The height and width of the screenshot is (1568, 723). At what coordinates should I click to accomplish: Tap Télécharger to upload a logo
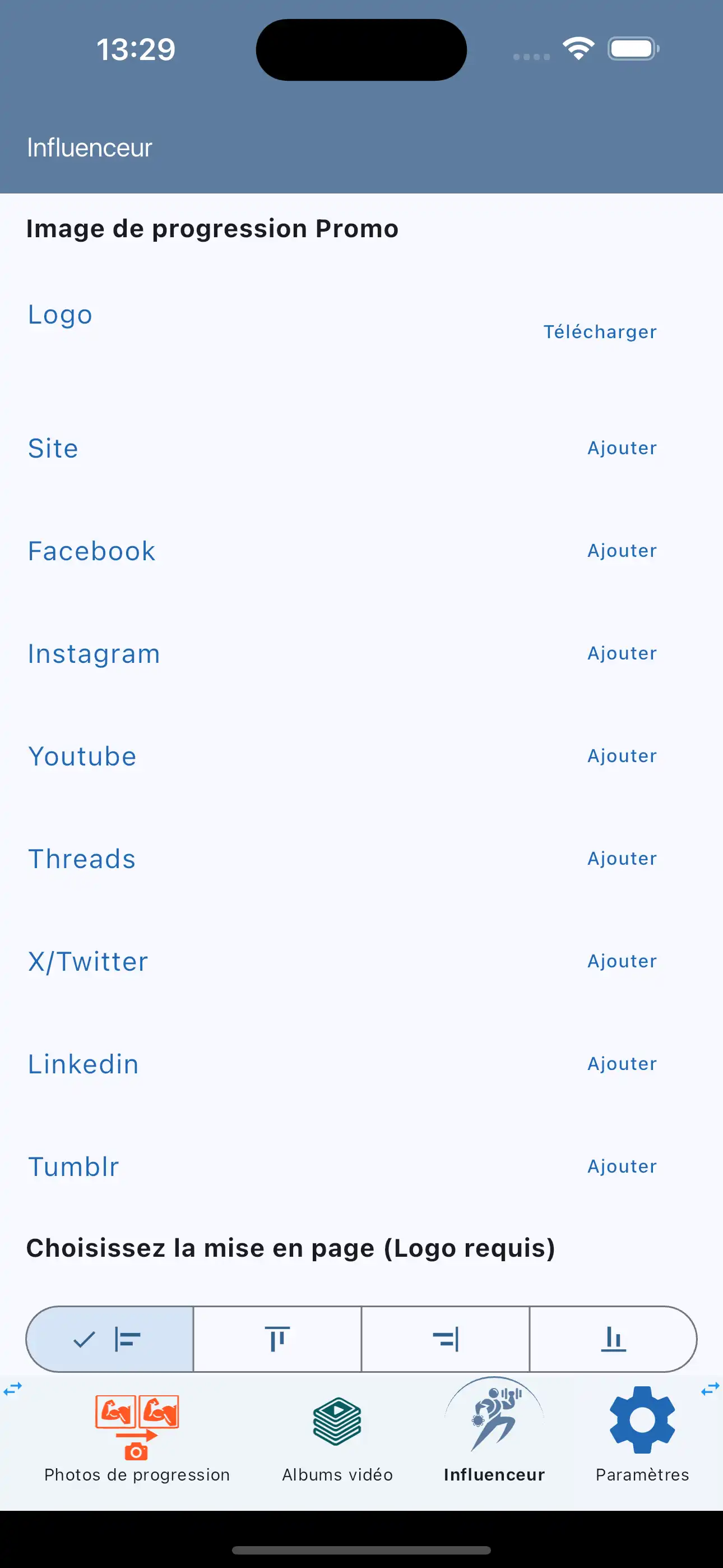600,332
